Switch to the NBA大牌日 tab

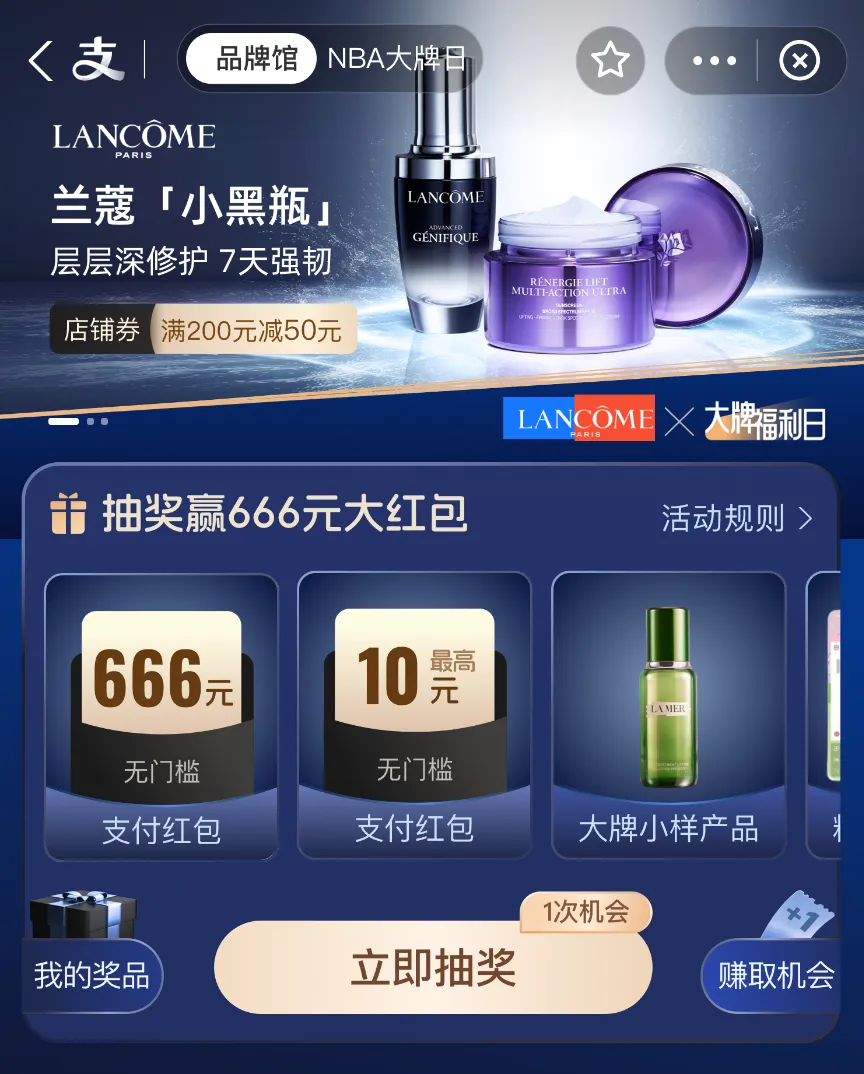[396, 59]
